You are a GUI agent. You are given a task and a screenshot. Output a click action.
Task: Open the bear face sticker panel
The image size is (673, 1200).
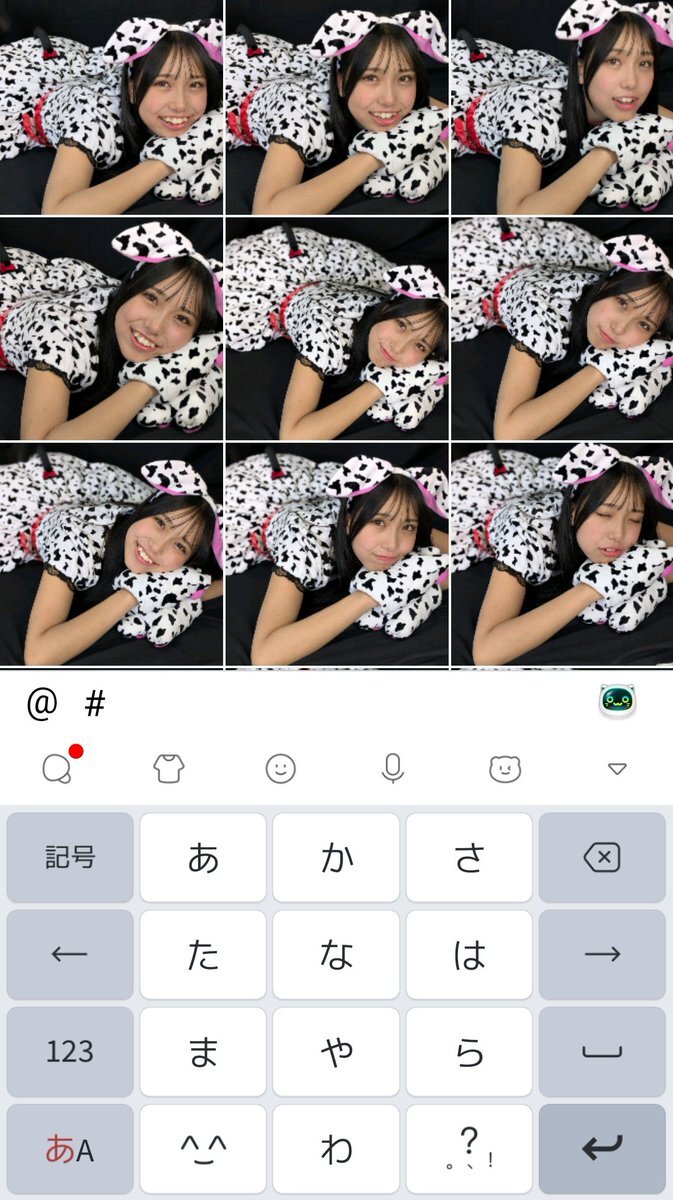coord(505,768)
